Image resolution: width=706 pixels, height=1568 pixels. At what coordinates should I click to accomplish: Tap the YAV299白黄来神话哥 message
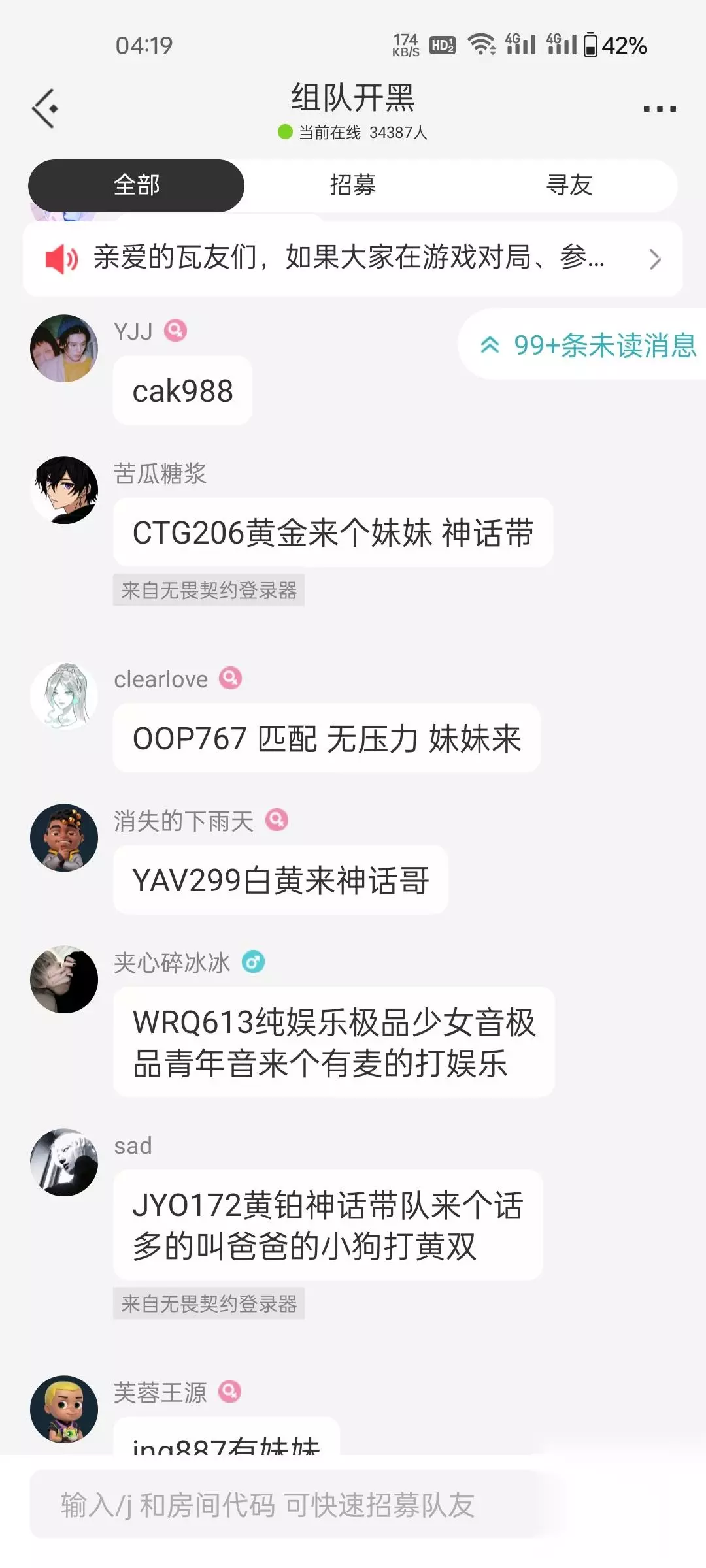(x=281, y=880)
